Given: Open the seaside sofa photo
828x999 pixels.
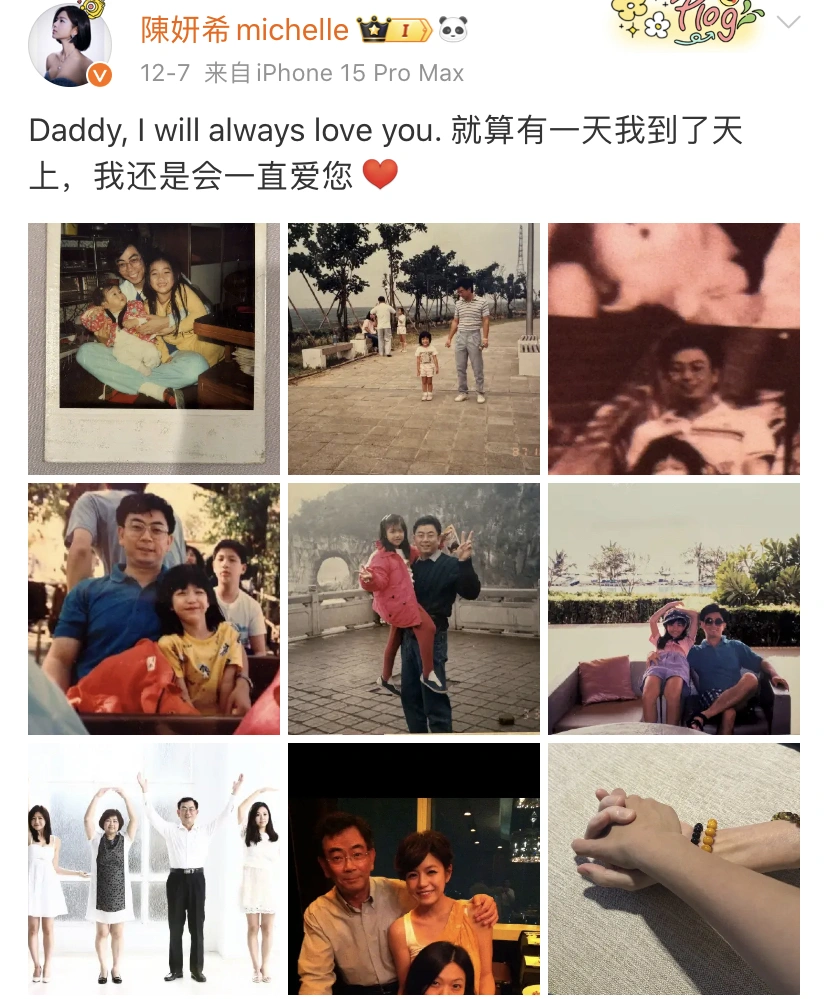Looking at the screenshot, I should 673,609.
